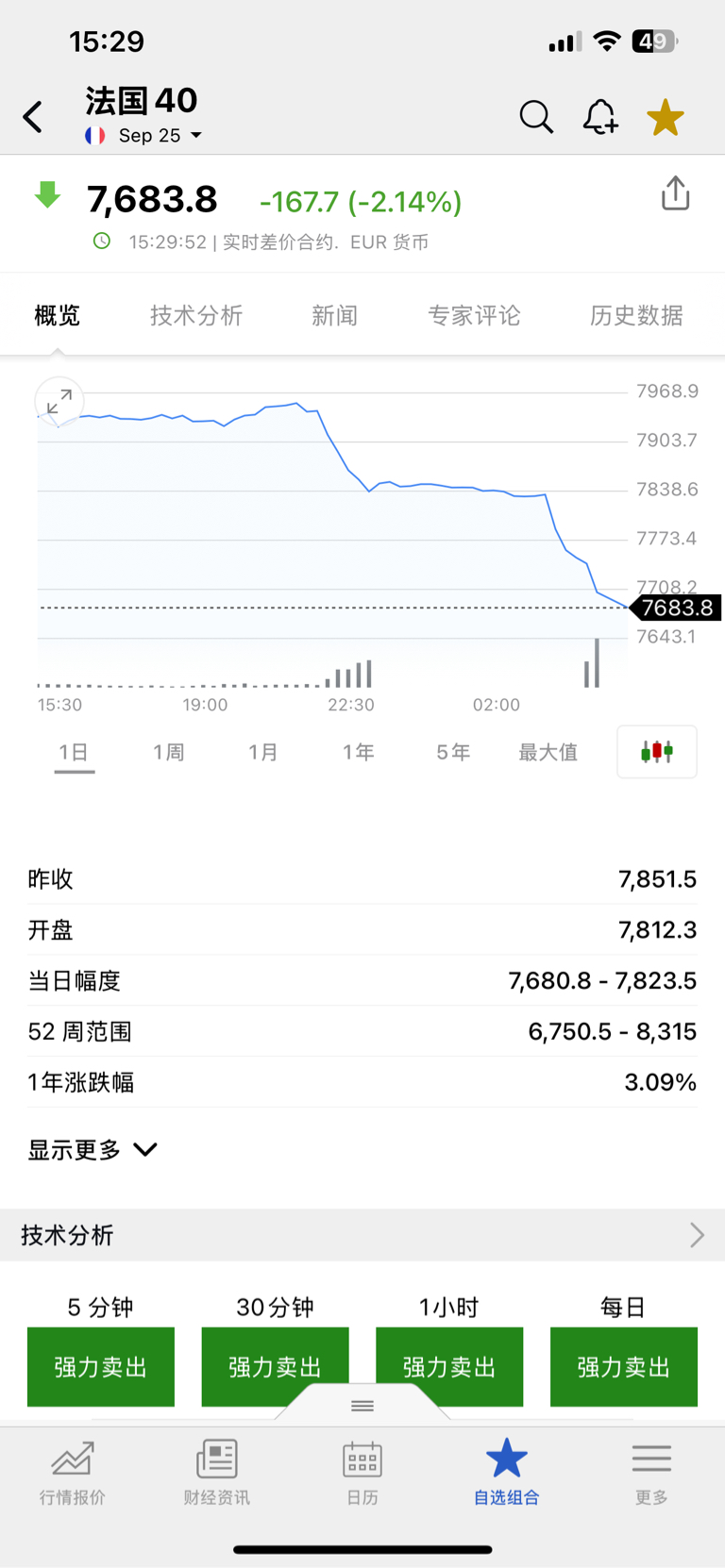
Task: Select the 1周 chart range
Action: (x=169, y=752)
